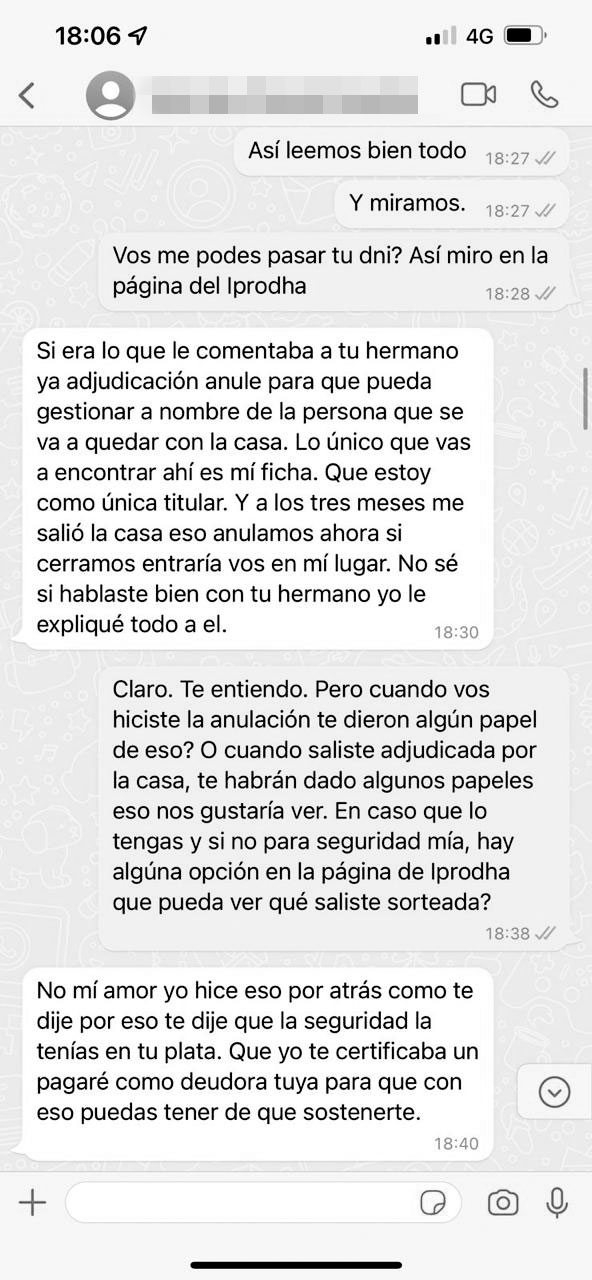Open the sticker picker
Viewport: 592px width, 1280px height.
[x=433, y=1203]
